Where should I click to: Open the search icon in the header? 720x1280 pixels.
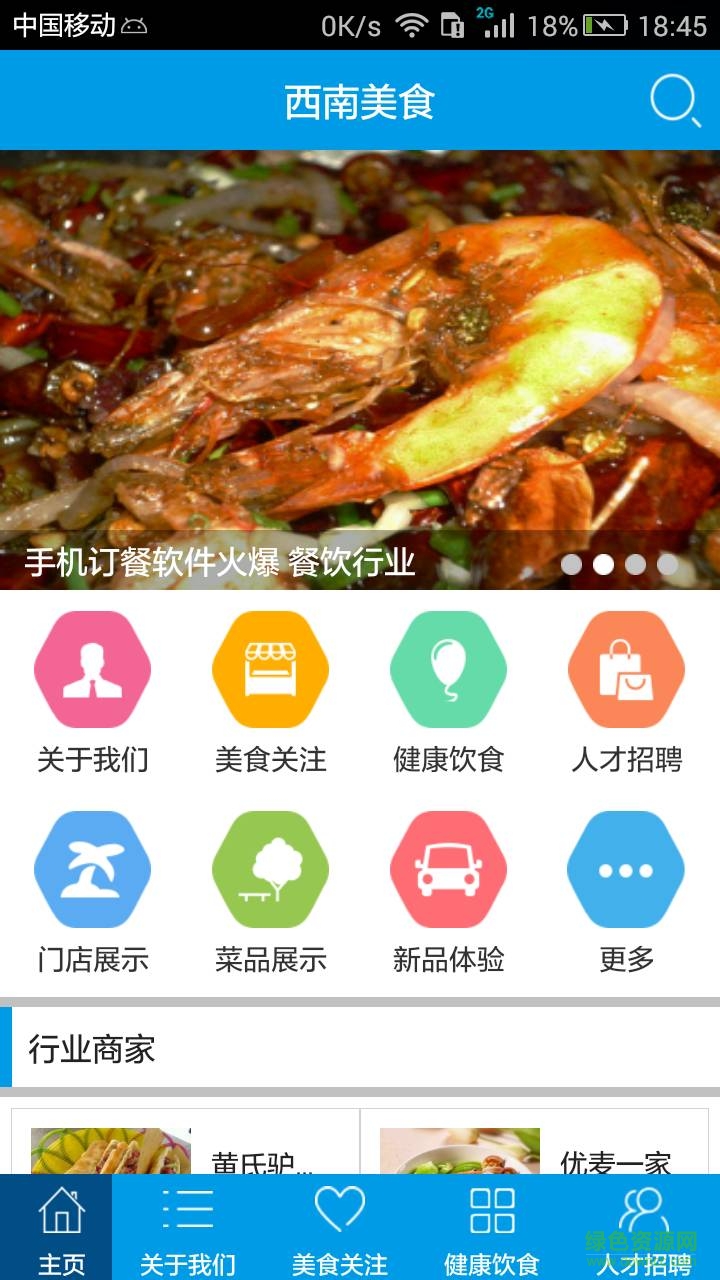click(675, 101)
